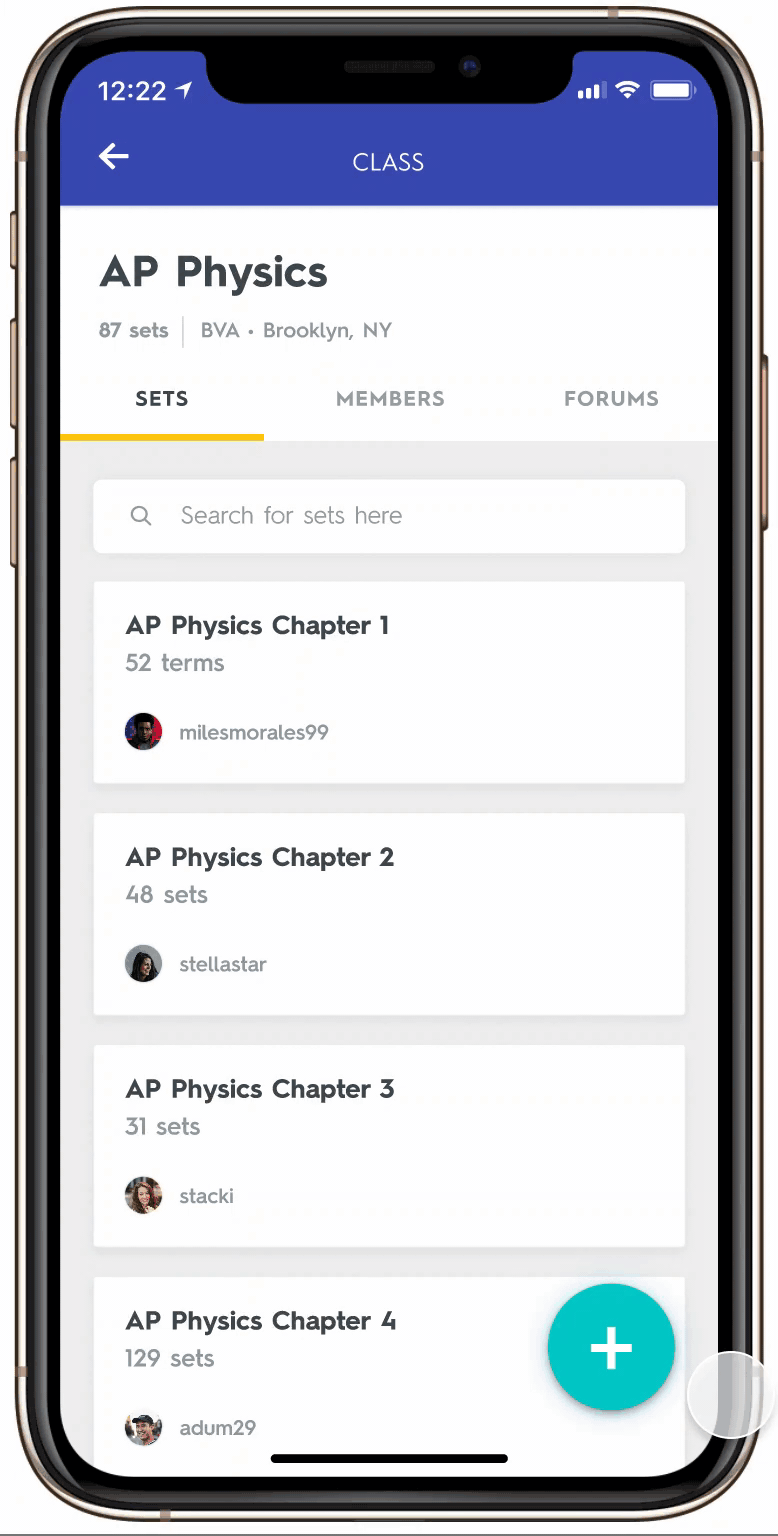Viewport: 778px width, 1536px height.
Task: Switch to the Forums tab
Action: point(611,399)
